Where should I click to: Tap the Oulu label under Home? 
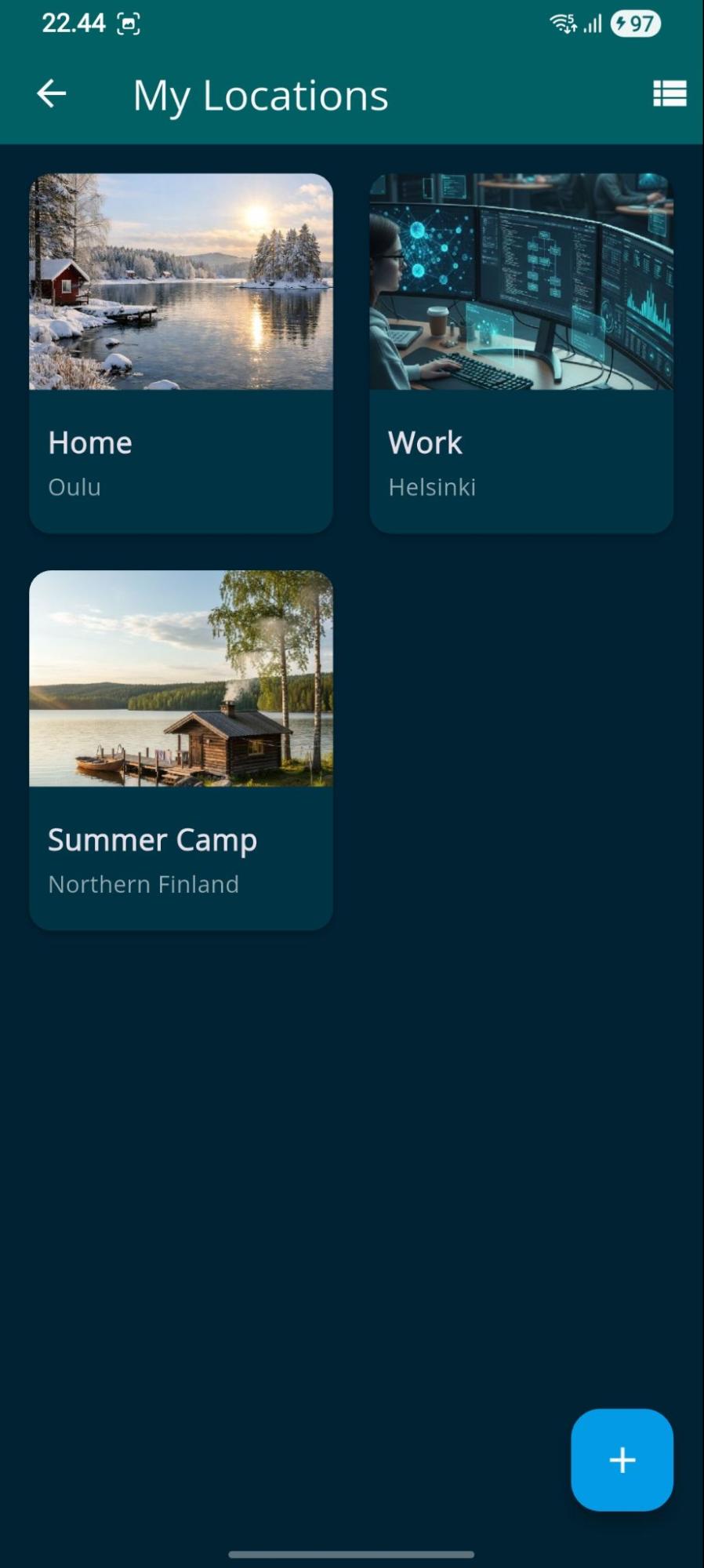74,487
